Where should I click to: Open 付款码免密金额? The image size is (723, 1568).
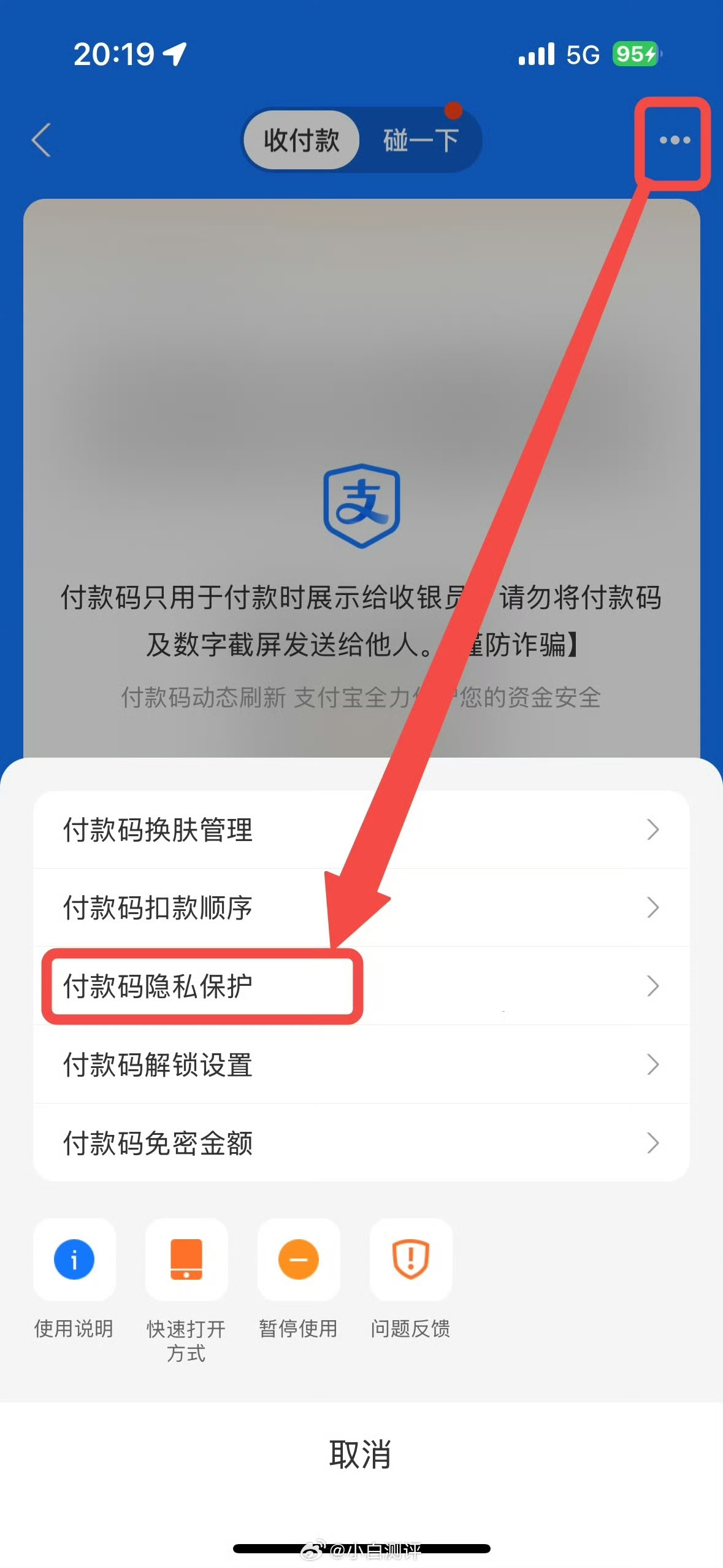pos(361,1143)
